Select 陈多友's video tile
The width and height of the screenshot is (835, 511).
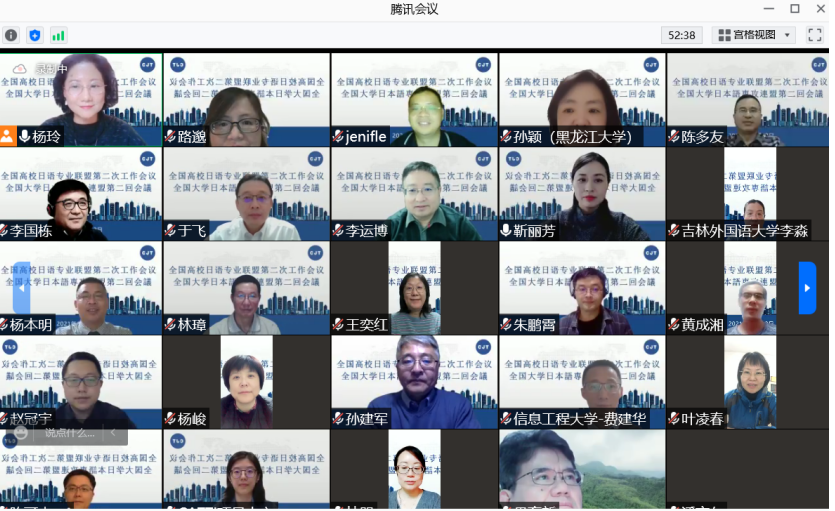748,98
